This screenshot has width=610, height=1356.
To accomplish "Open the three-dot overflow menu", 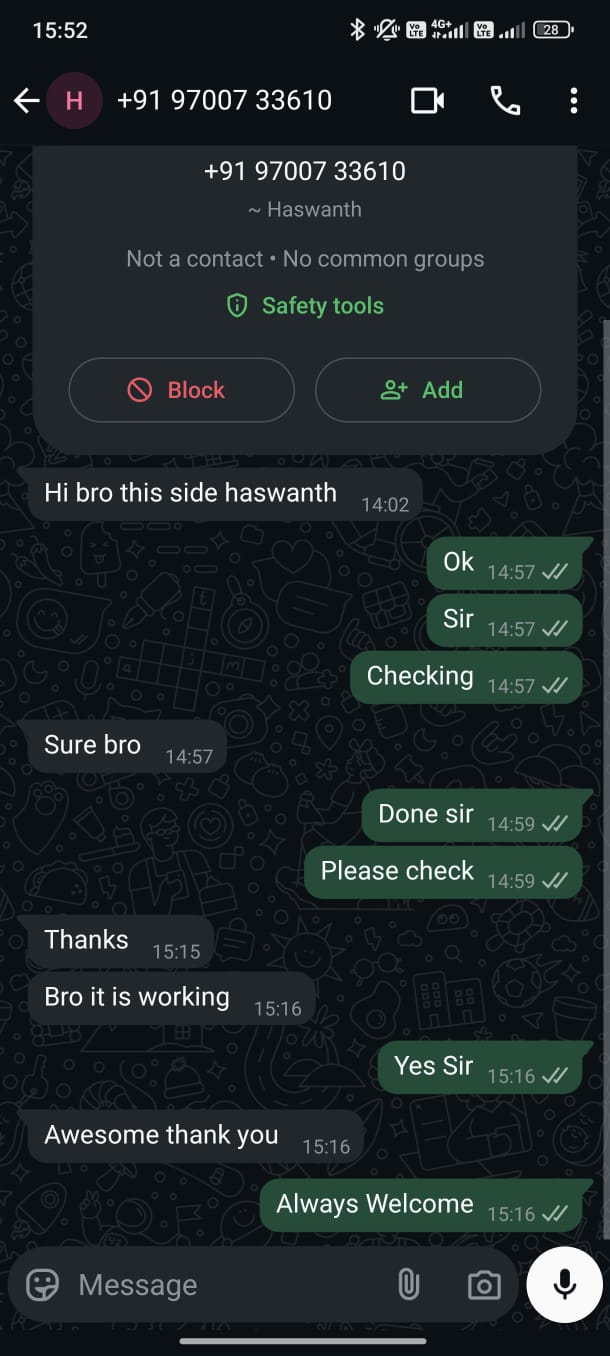I will (x=573, y=100).
